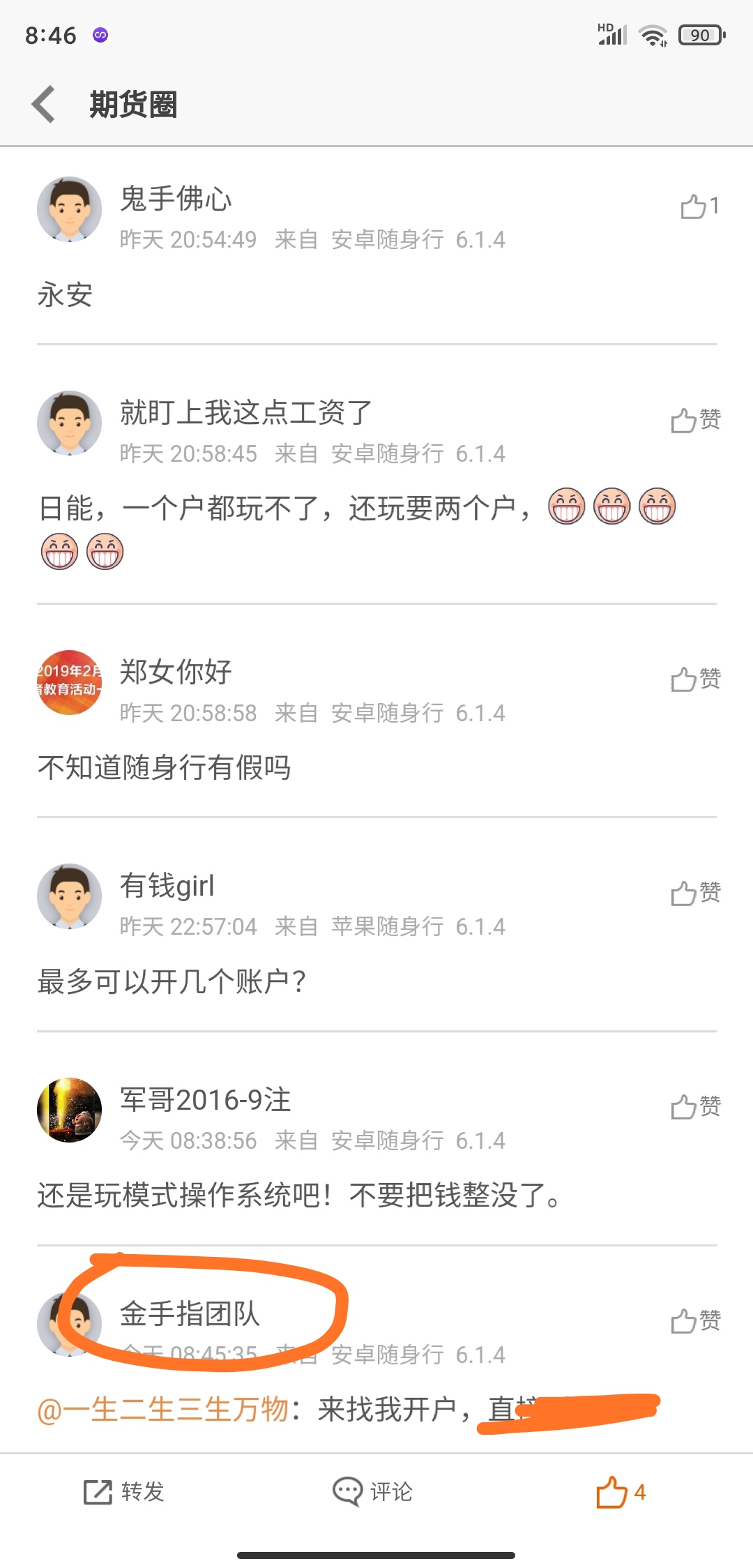This screenshot has height=1568, width=753.
Task: Like the post via bottom thumbs-up
Action: (x=620, y=1492)
